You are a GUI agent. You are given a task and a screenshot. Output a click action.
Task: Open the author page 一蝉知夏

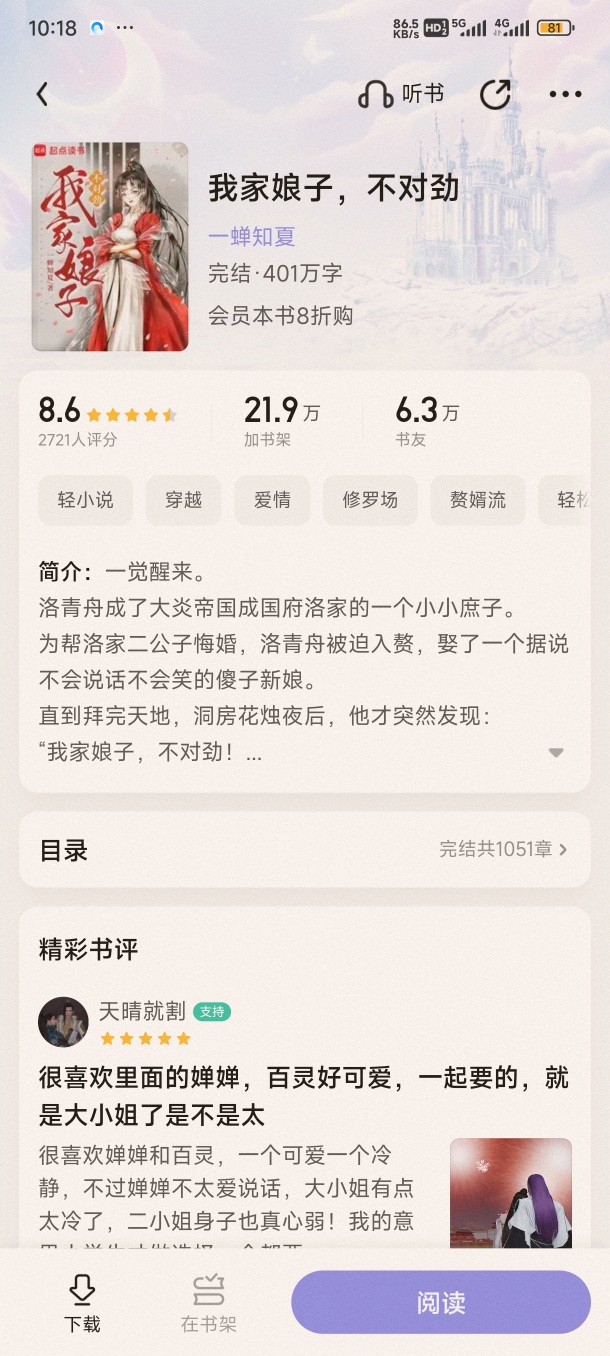[x=252, y=237]
